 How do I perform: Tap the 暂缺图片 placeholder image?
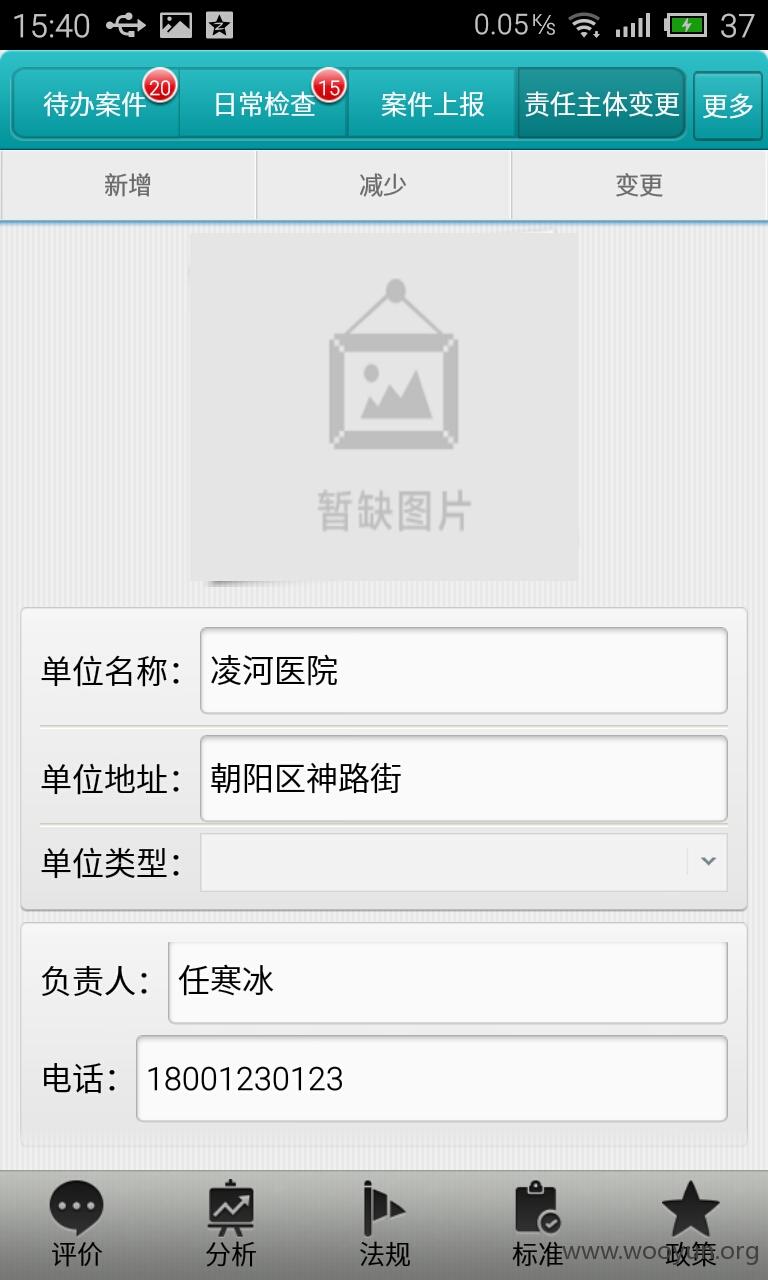[x=384, y=406]
